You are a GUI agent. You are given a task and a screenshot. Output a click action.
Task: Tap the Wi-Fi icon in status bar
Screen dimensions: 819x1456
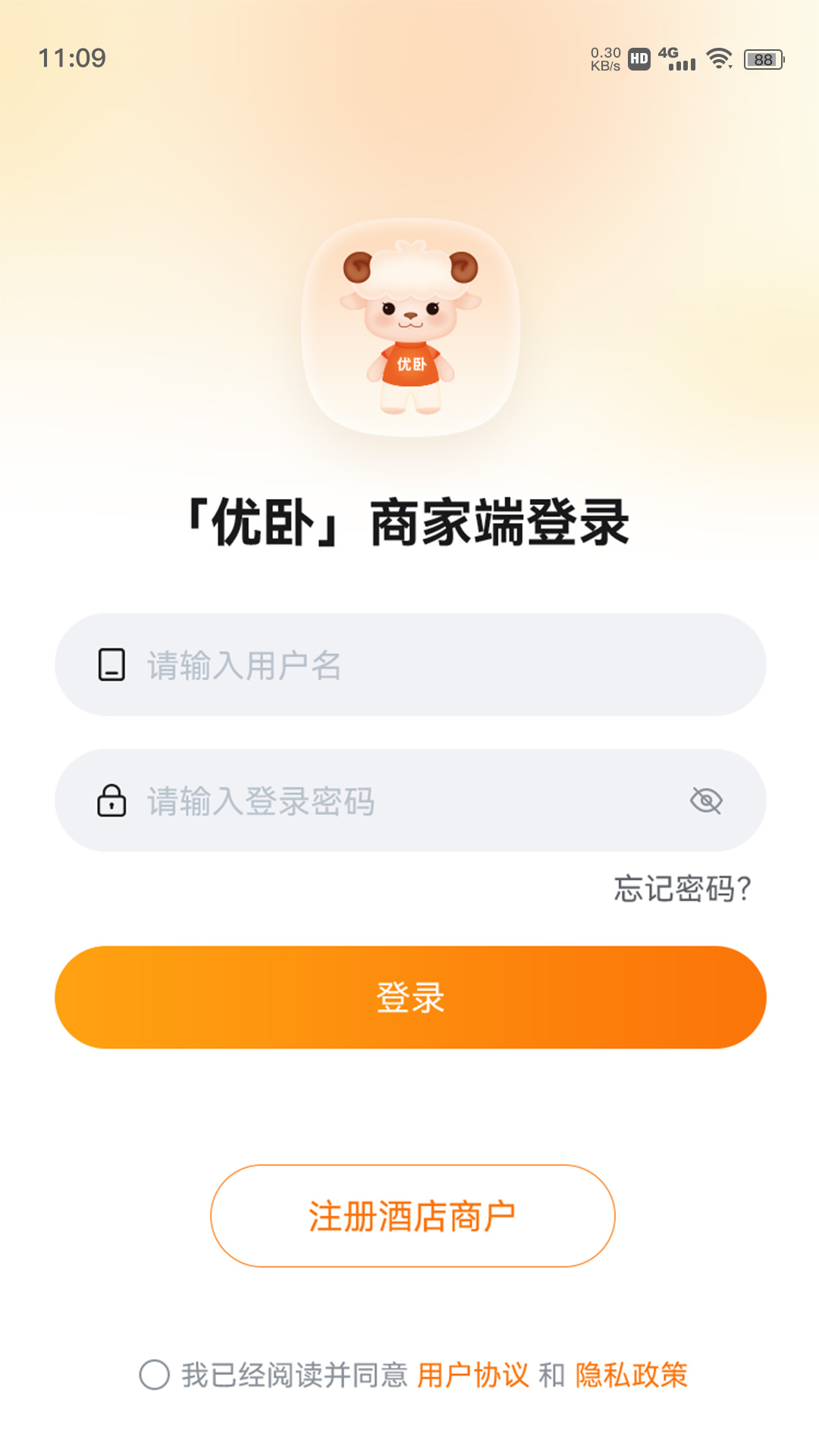719,61
